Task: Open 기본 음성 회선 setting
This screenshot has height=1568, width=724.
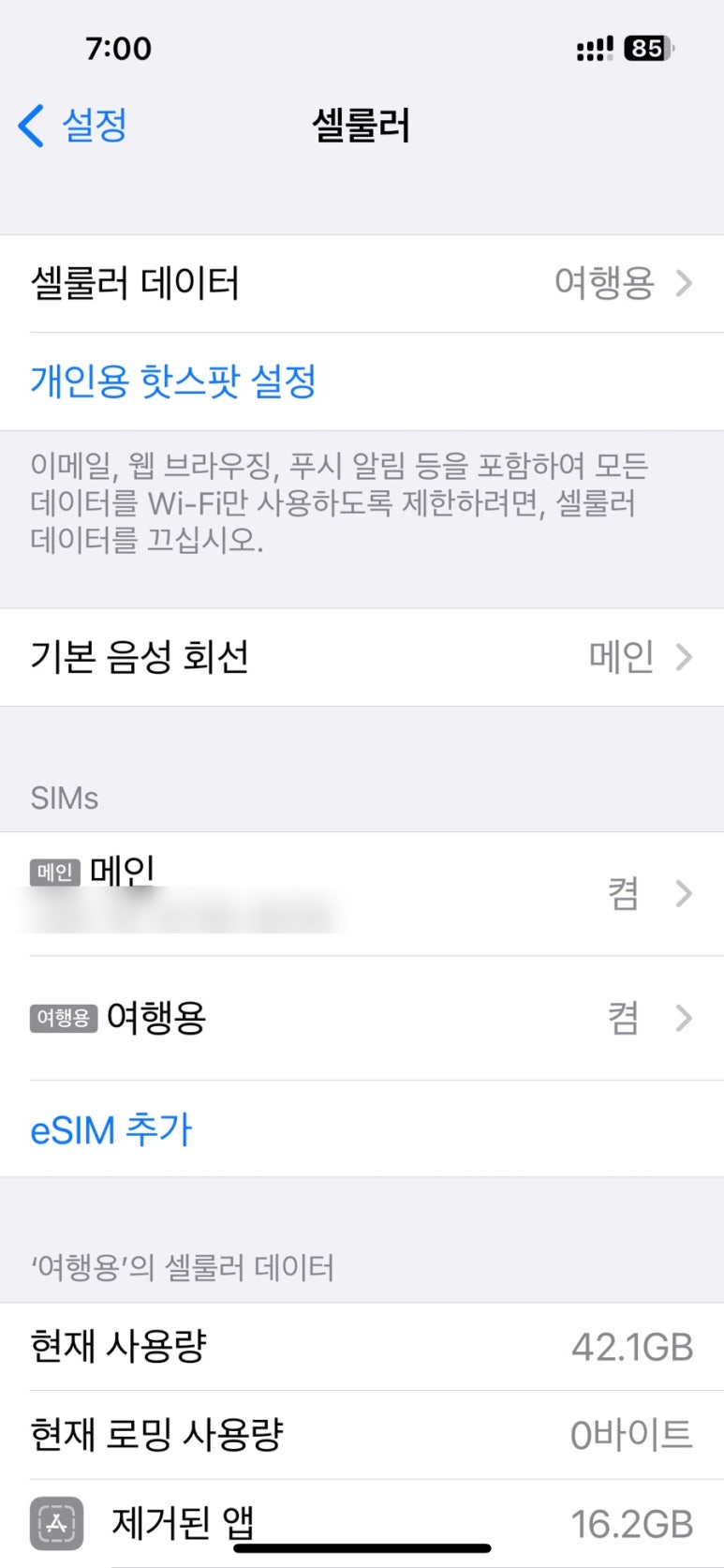Action: tap(362, 657)
